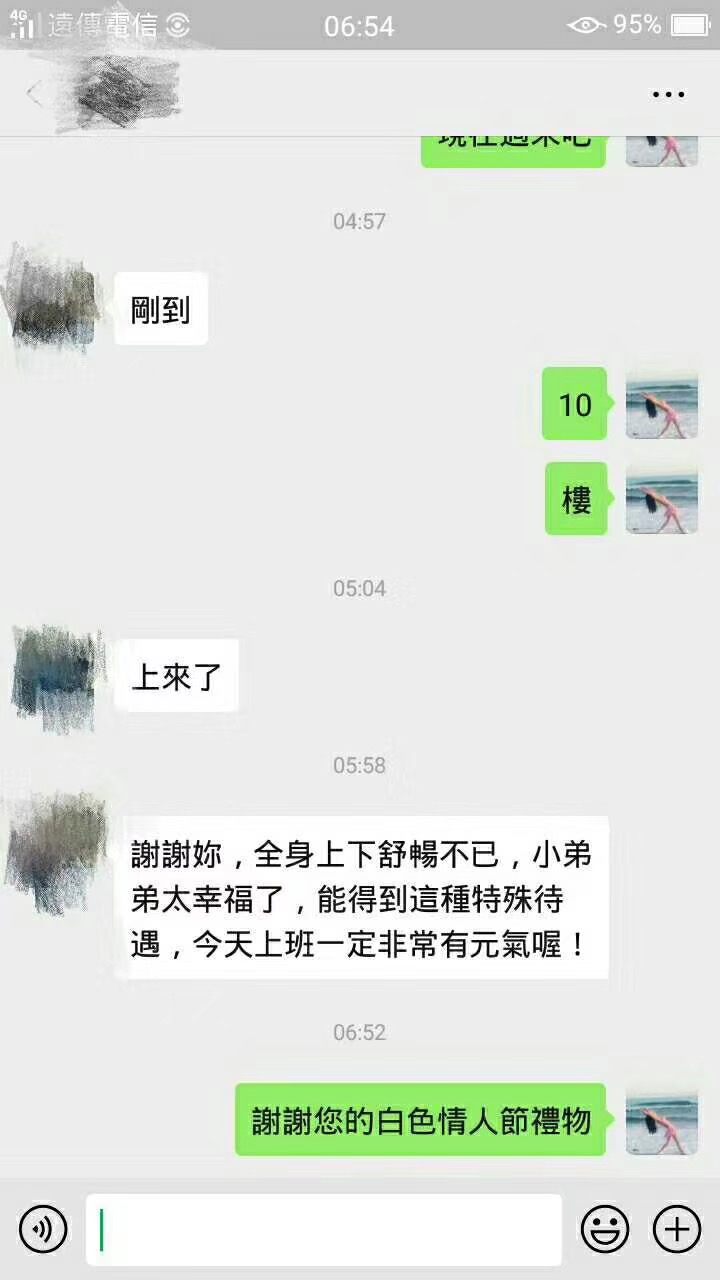Viewport: 720px width, 1280px height.
Task: Select the 上來了 message bubble
Action: [176, 675]
